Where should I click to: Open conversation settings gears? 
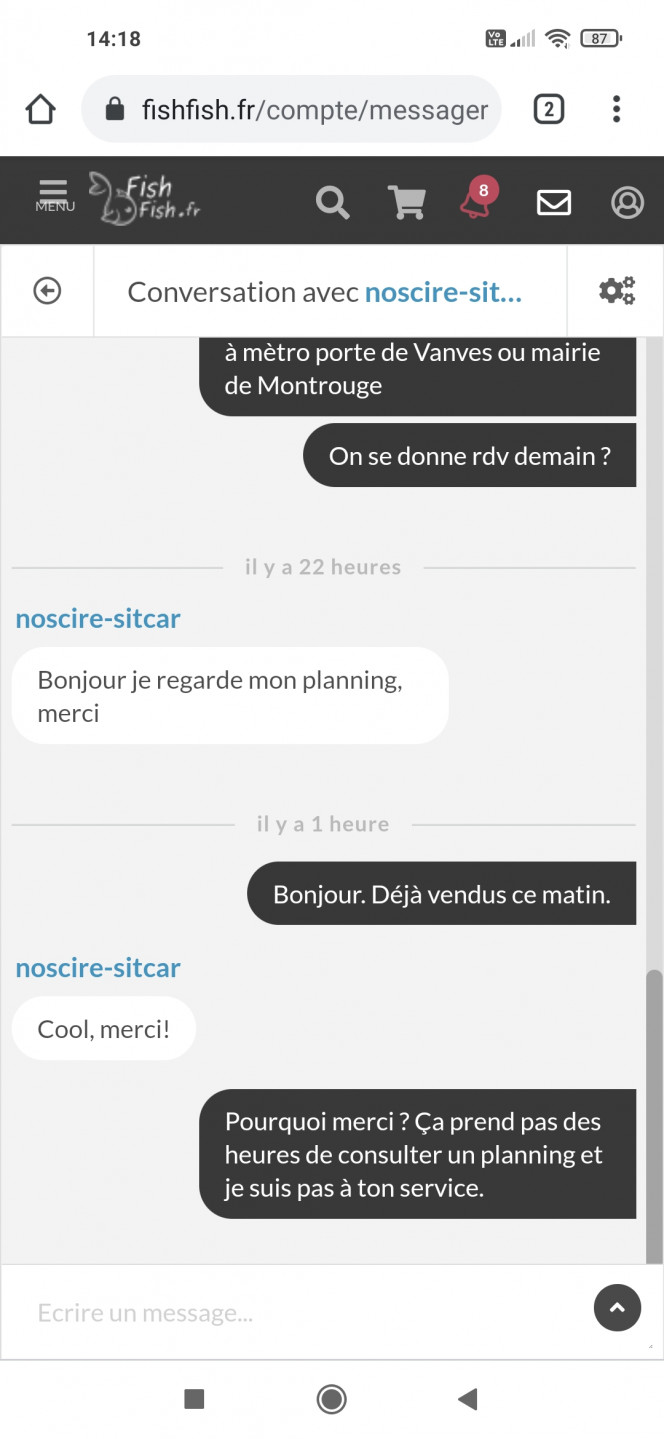tap(617, 291)
